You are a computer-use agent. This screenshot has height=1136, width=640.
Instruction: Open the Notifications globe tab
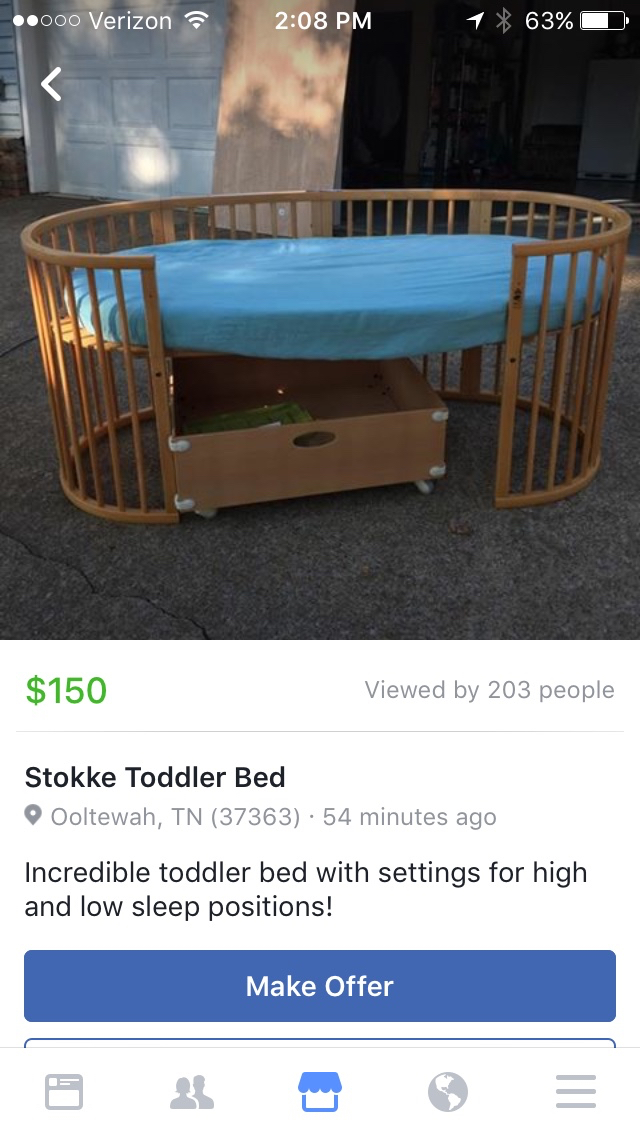[x=448, y=1091]
